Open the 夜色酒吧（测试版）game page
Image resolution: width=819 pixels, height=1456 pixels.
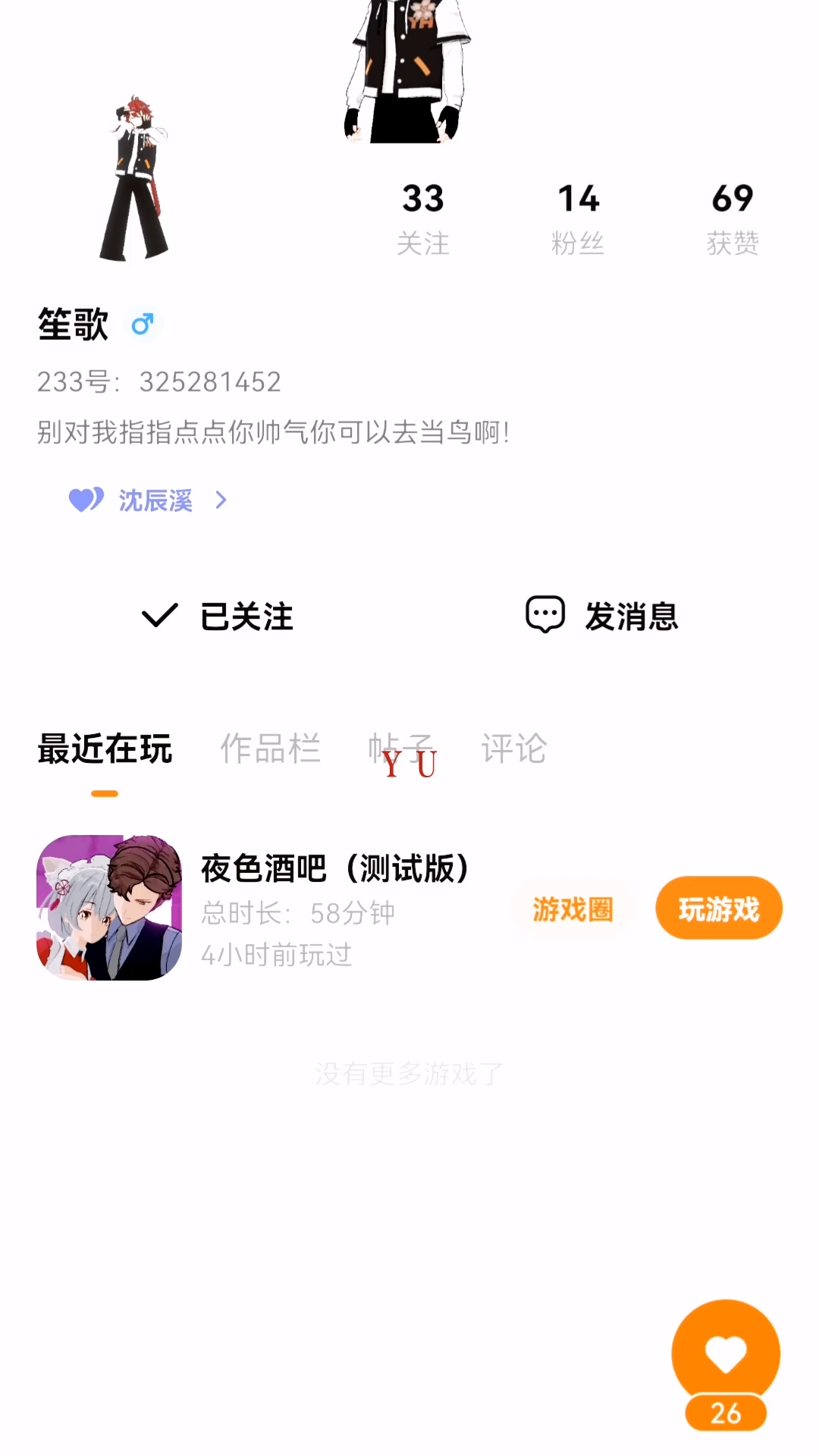(x=334, y=869)
